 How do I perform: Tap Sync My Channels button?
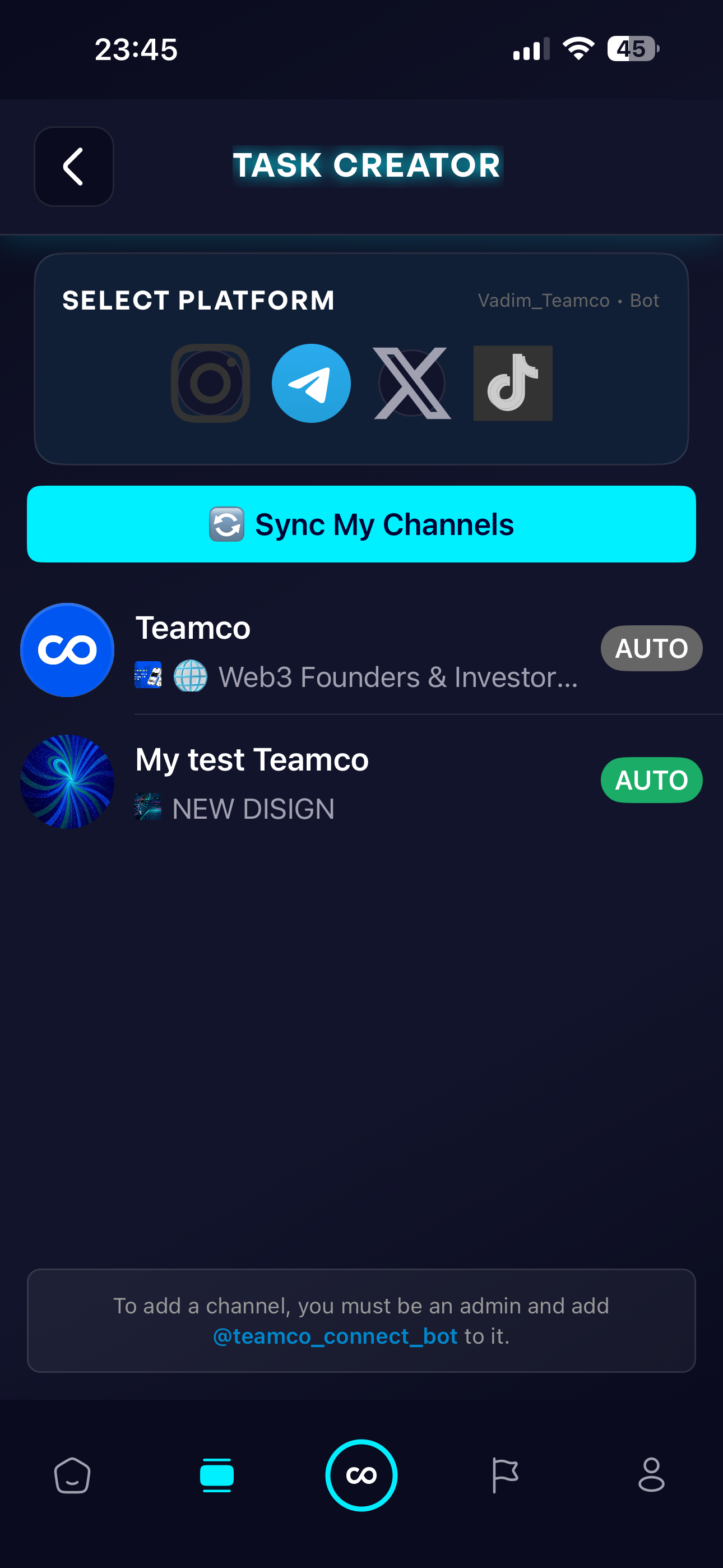pyautogui.click(x=361, y=524)
